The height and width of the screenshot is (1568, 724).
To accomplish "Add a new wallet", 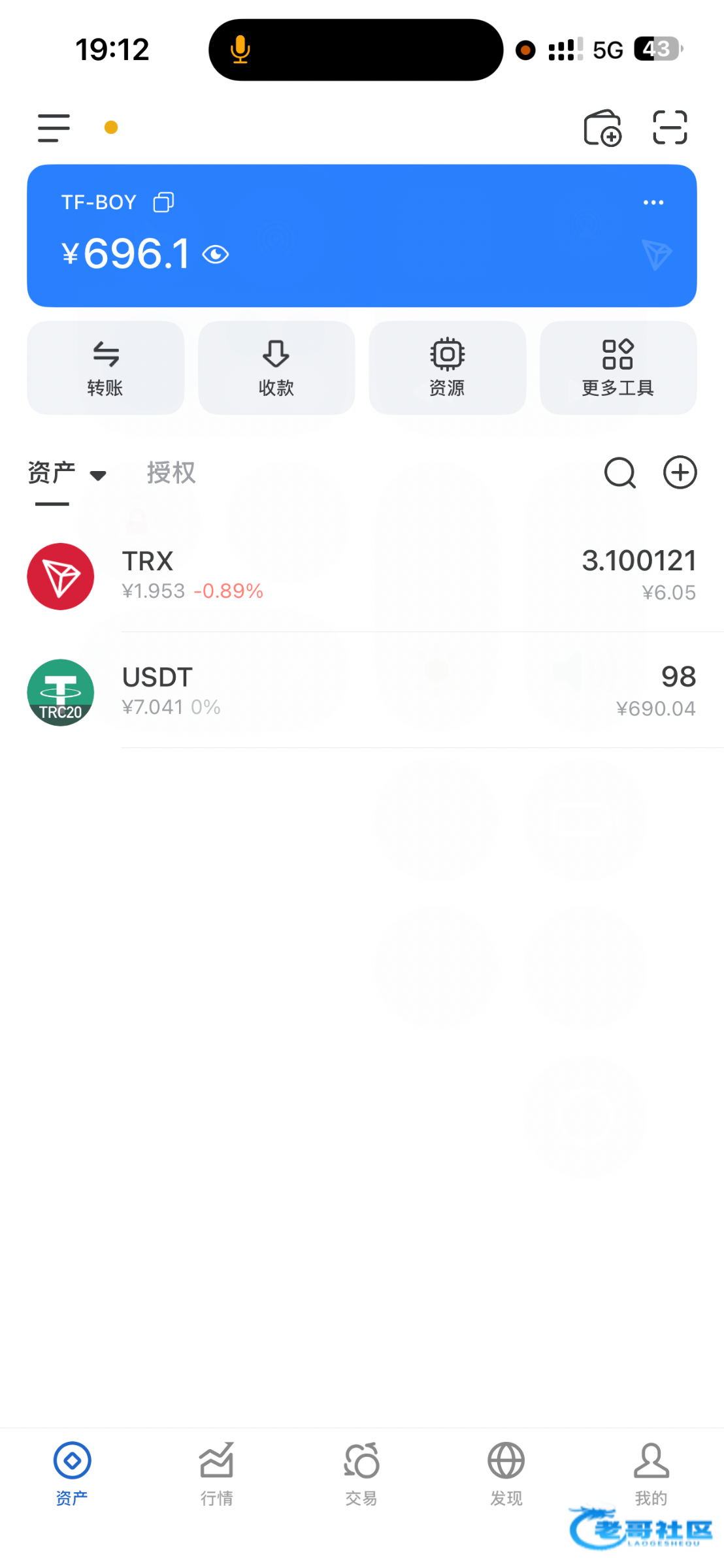I will tap(602, 127).
